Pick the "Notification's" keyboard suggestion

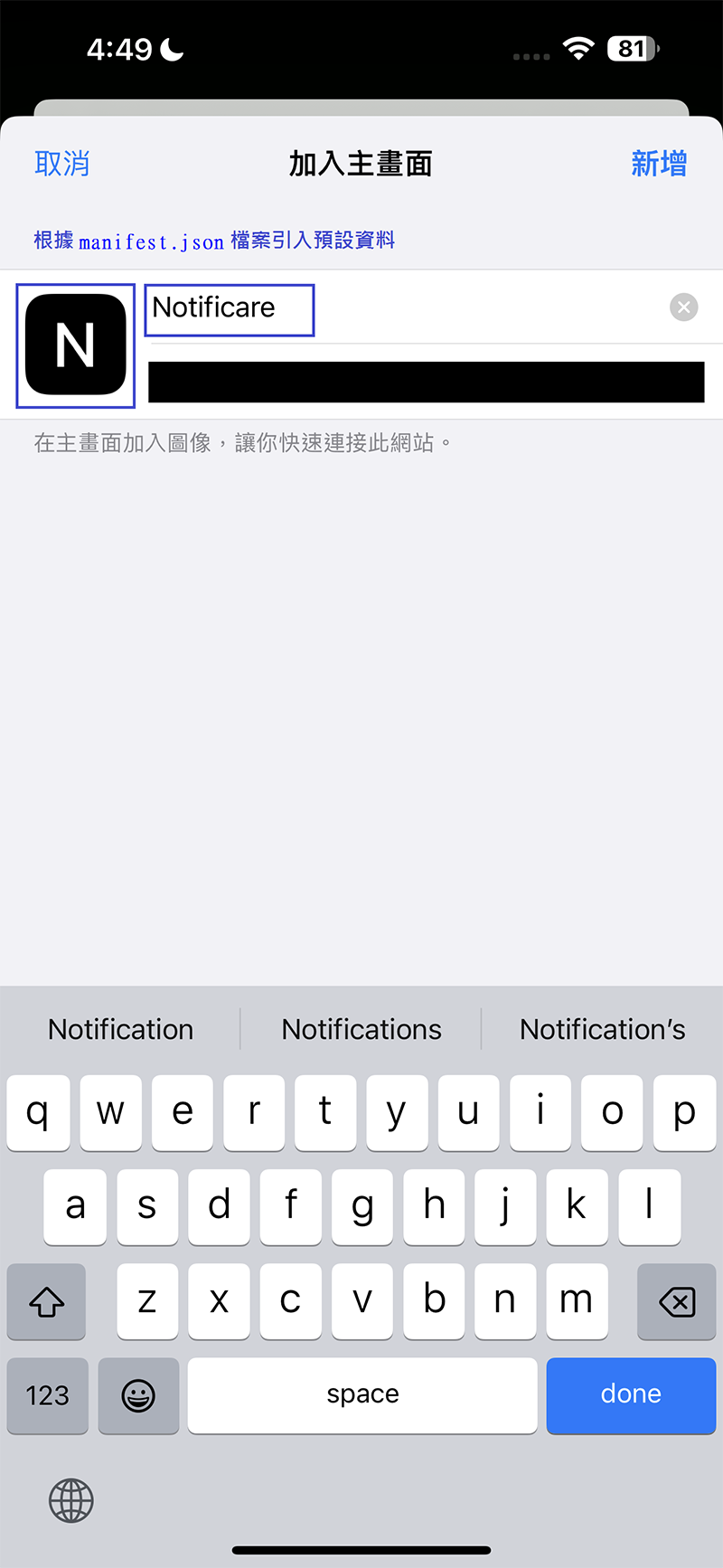602,1029
